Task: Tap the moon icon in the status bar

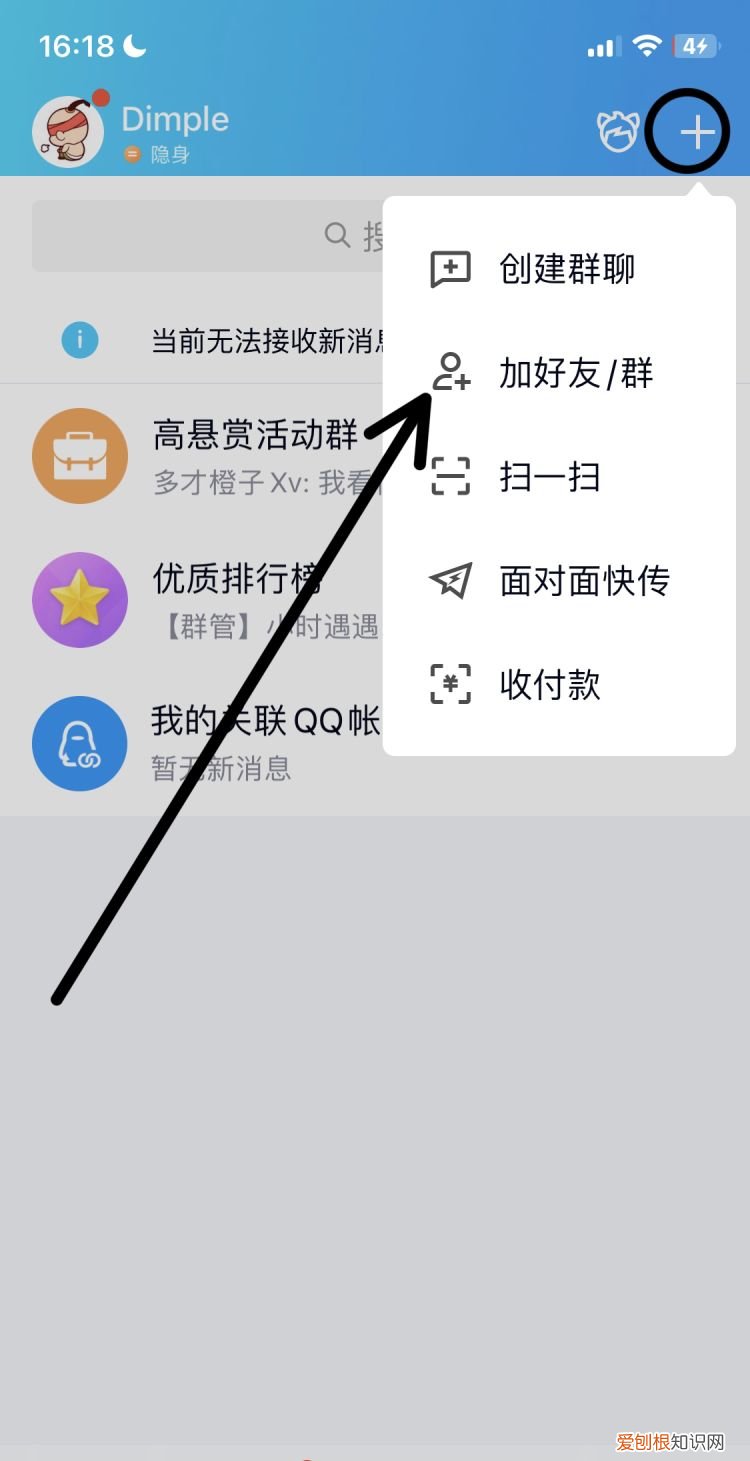Action: (x=133, y=45)
